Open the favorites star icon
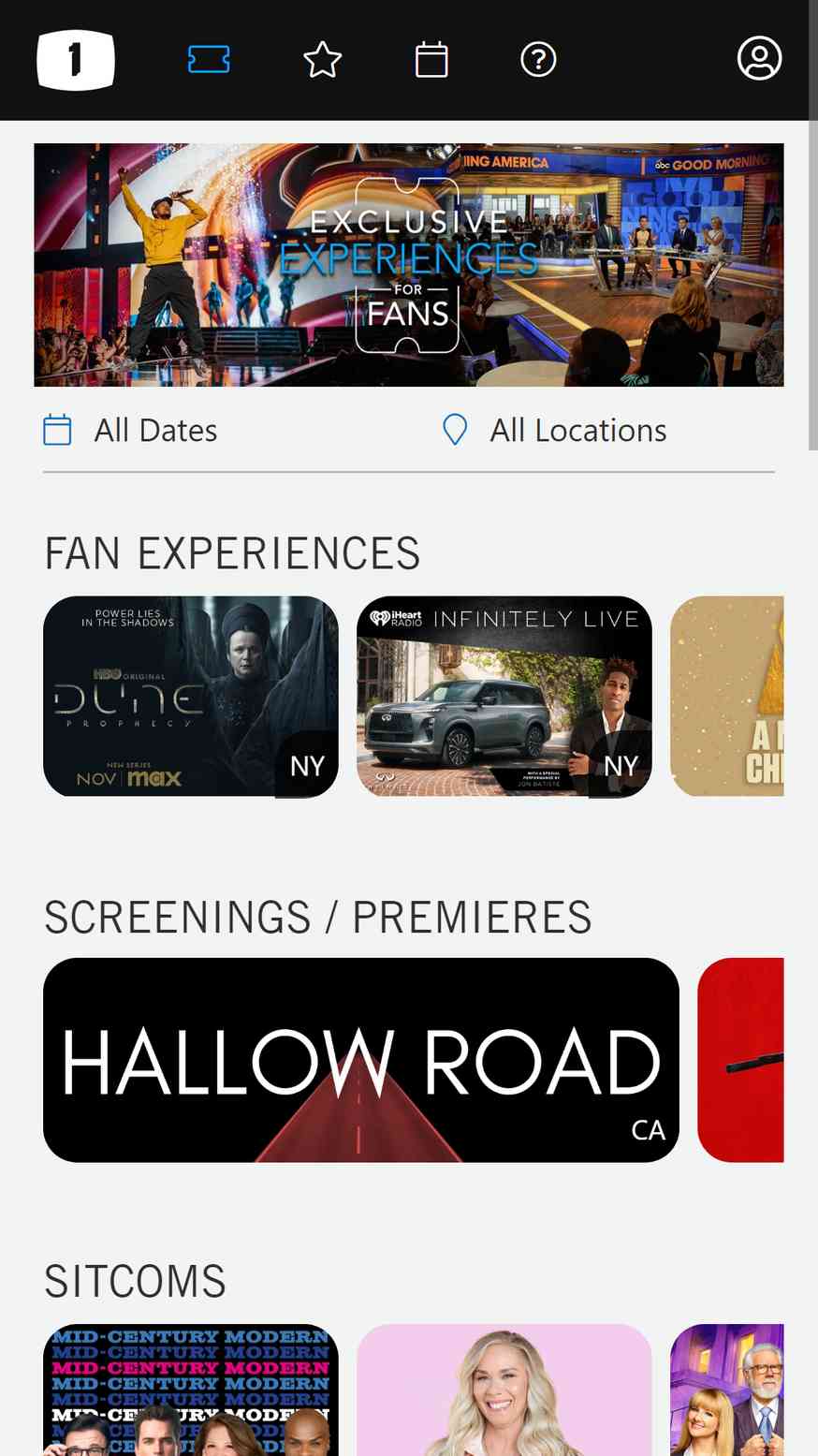Viewport: 818px width, 1456px height. click(323, 60)
